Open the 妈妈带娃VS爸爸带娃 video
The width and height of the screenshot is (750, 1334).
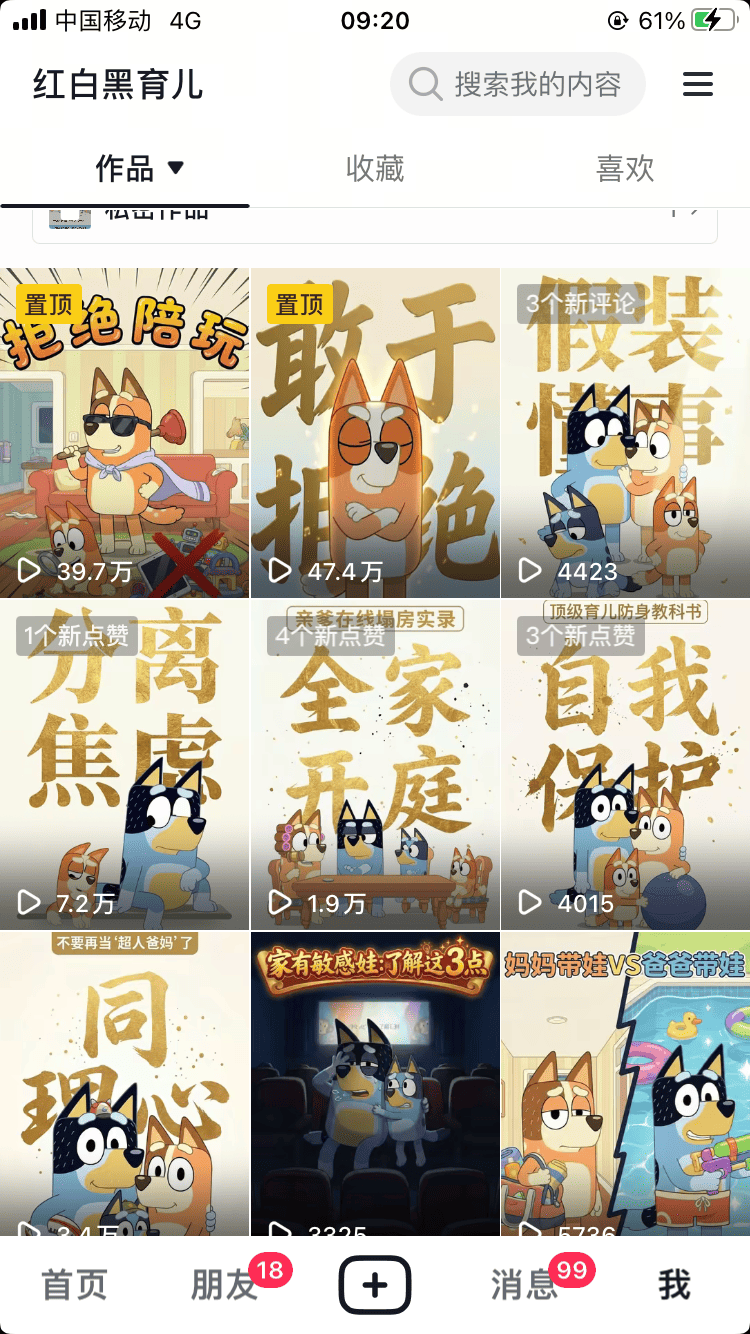click(625, 1083)
